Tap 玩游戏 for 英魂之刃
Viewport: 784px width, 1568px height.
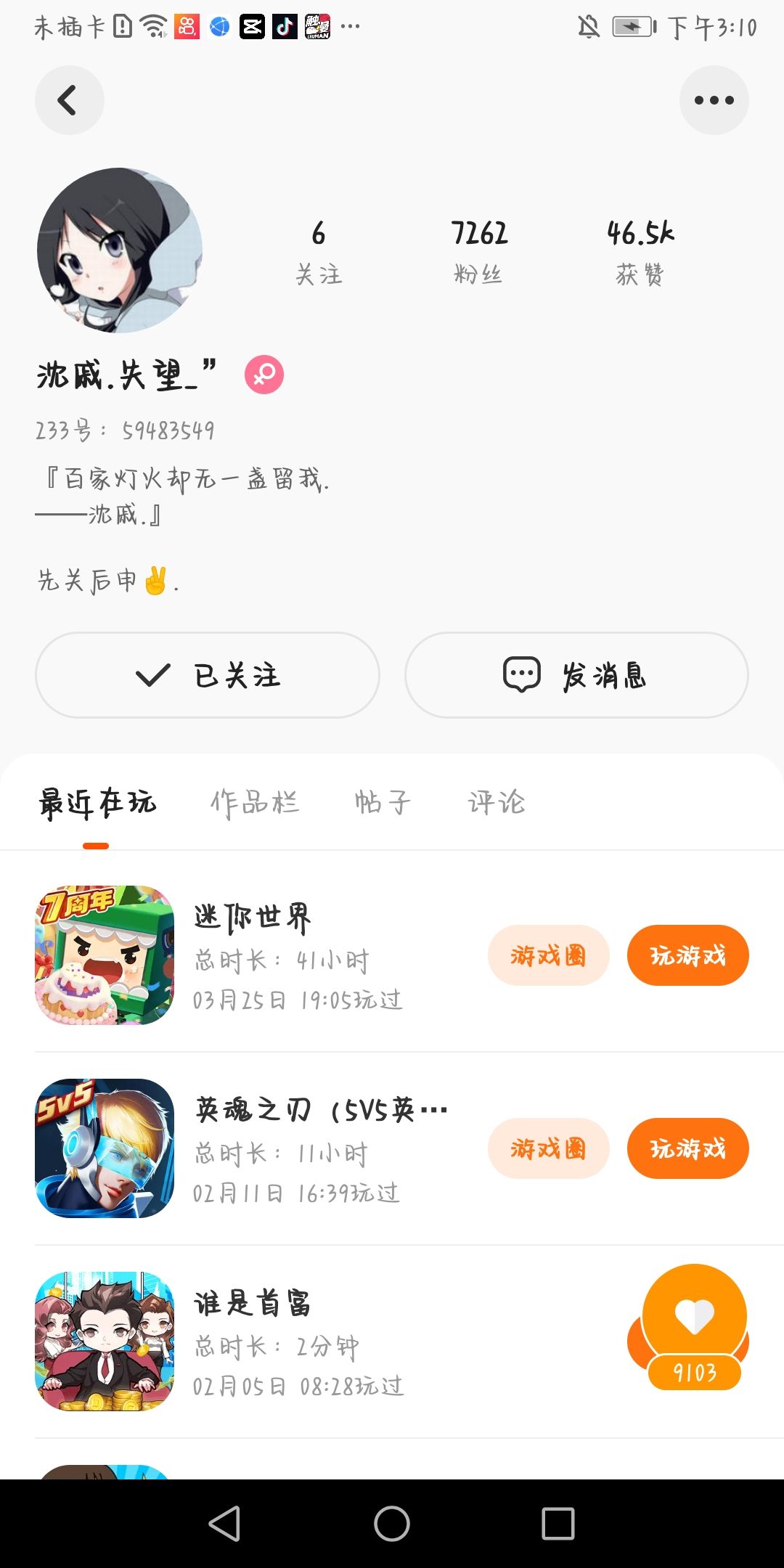(x=687, y=1148)
